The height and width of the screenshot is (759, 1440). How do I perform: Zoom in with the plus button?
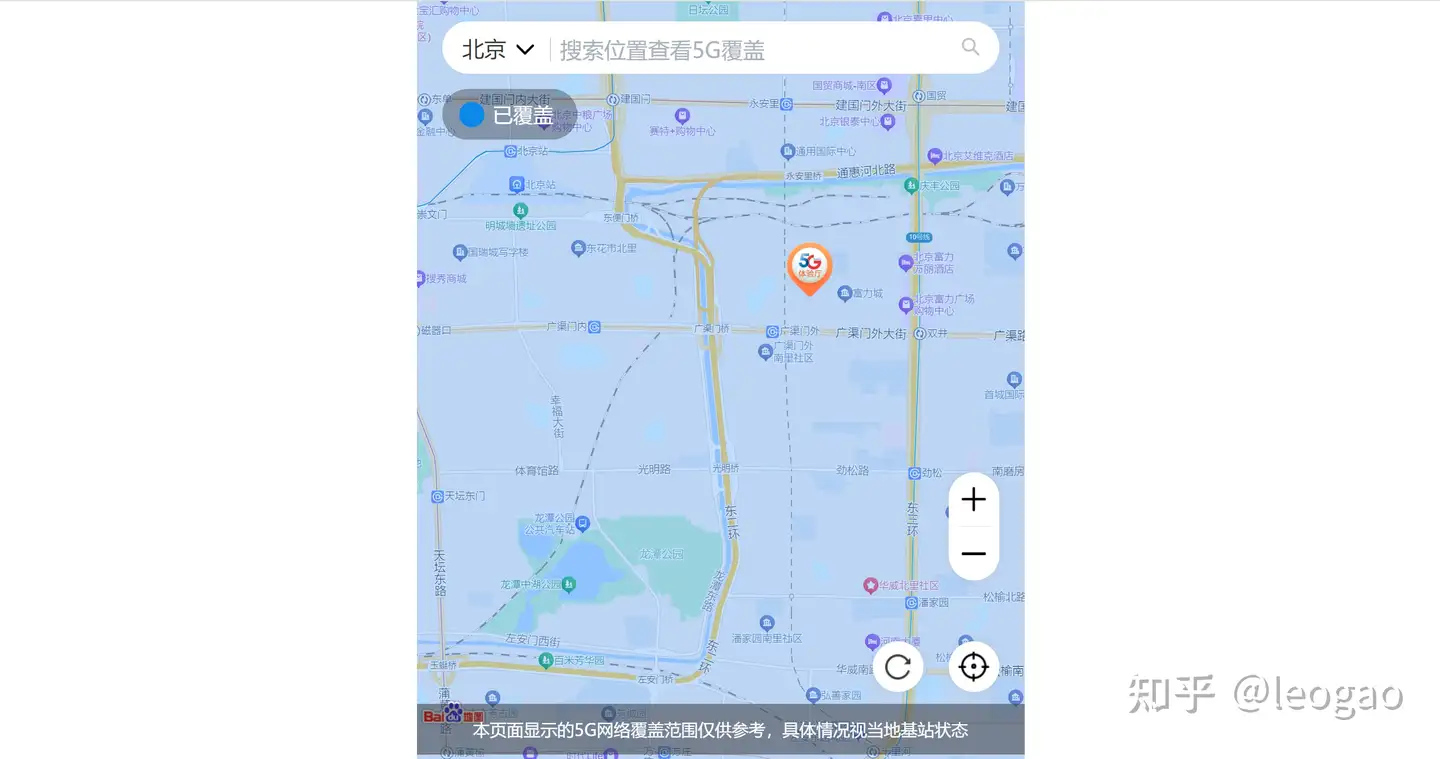(x=973, y=500)
